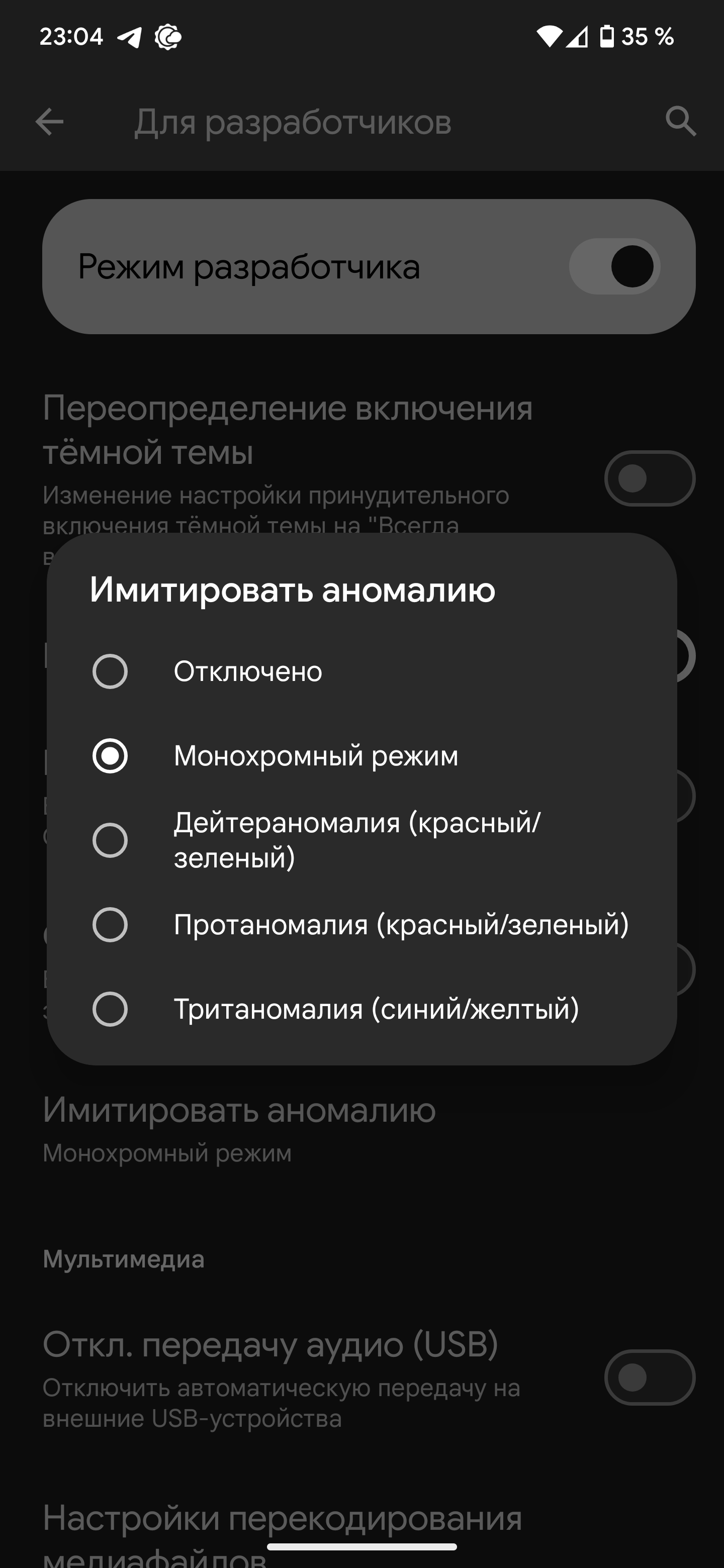
Task: Select the Отключено option
Action: [361, 671]
